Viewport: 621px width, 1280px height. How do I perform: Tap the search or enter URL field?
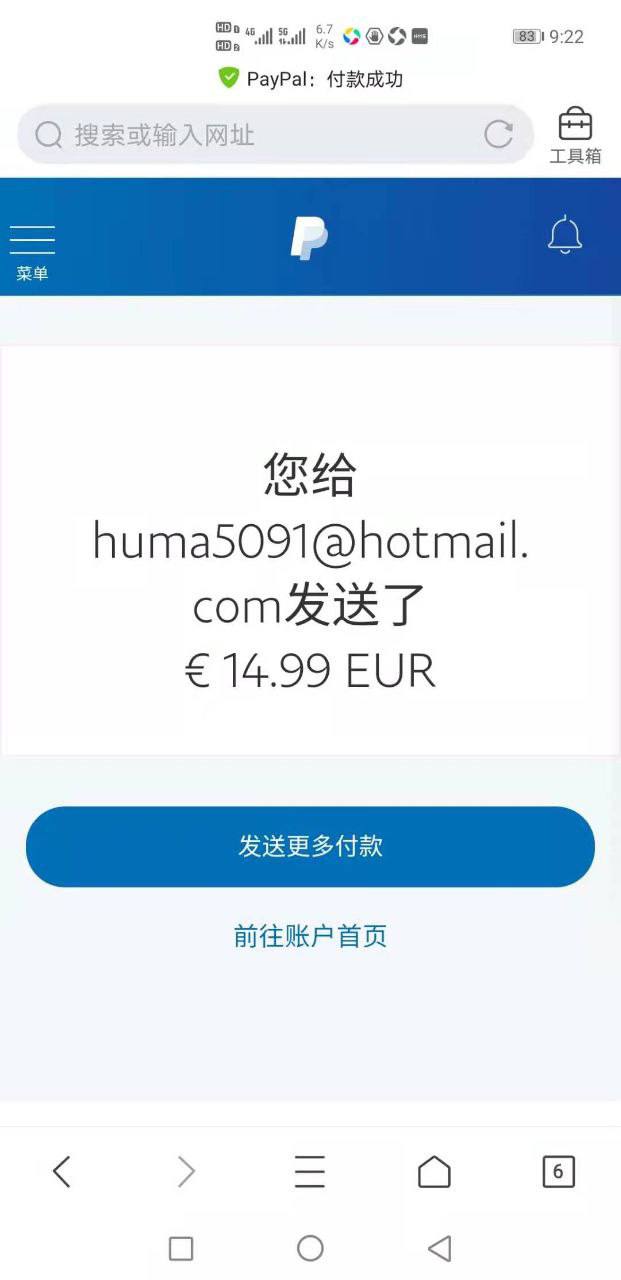(260, 135)
